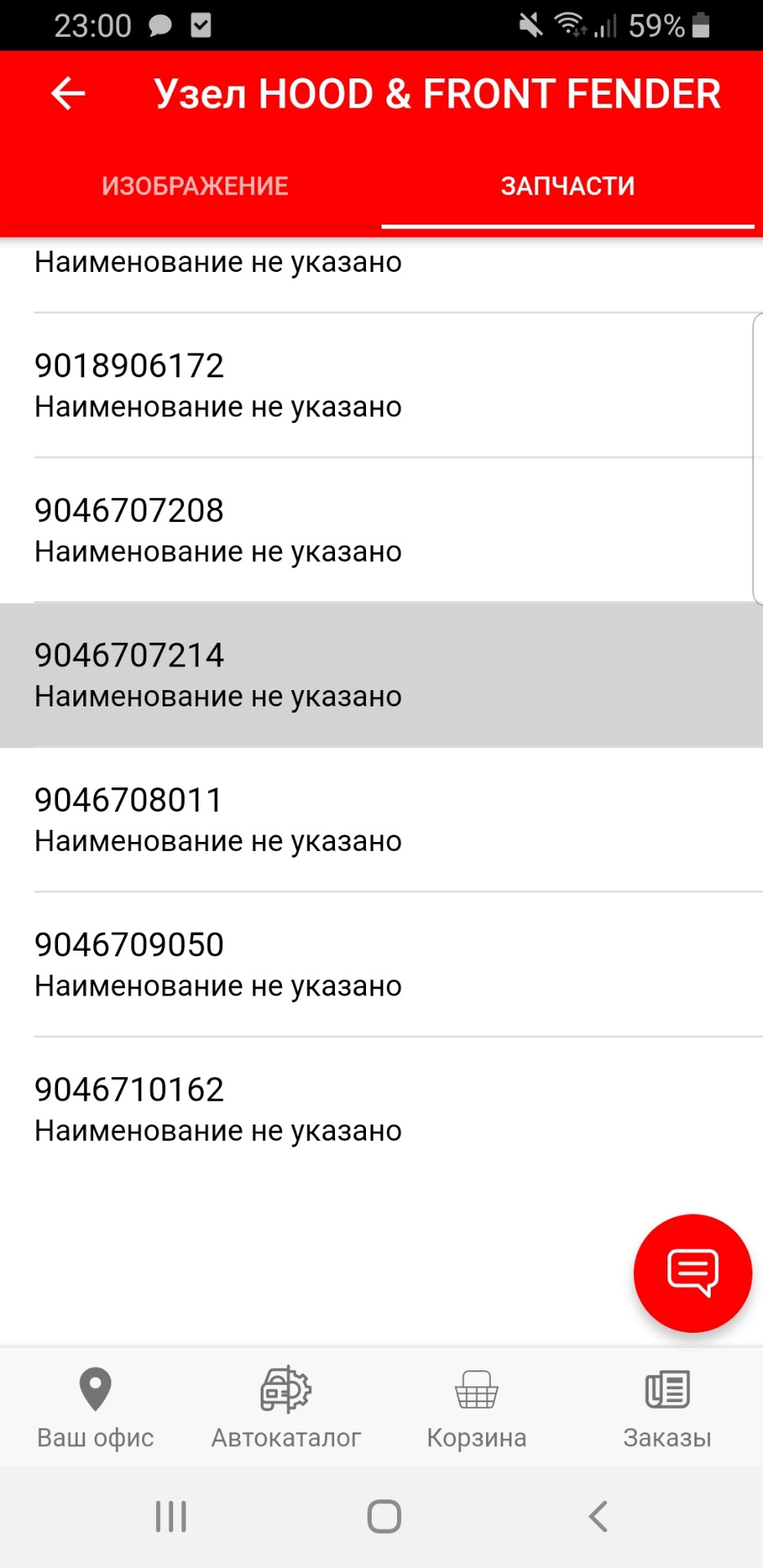Open the Автокаталог section
Viewport: 763px width, 1568px height.
(x=286, y=1407)
